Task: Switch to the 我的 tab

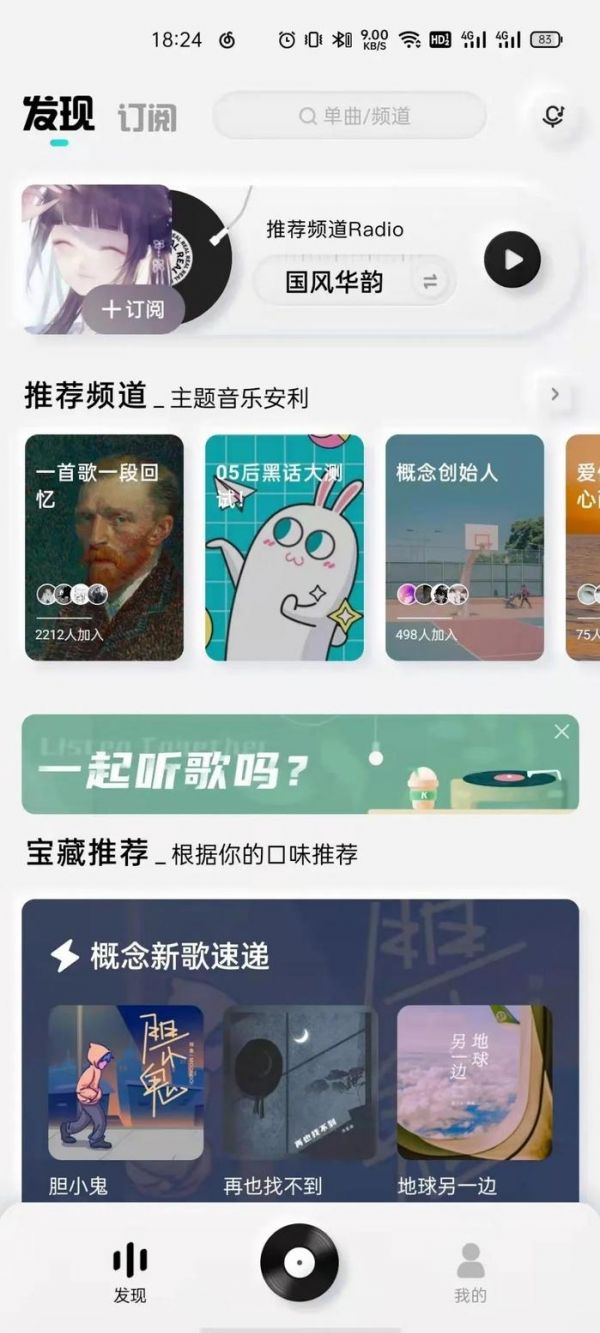Action: click(470, 1272)
